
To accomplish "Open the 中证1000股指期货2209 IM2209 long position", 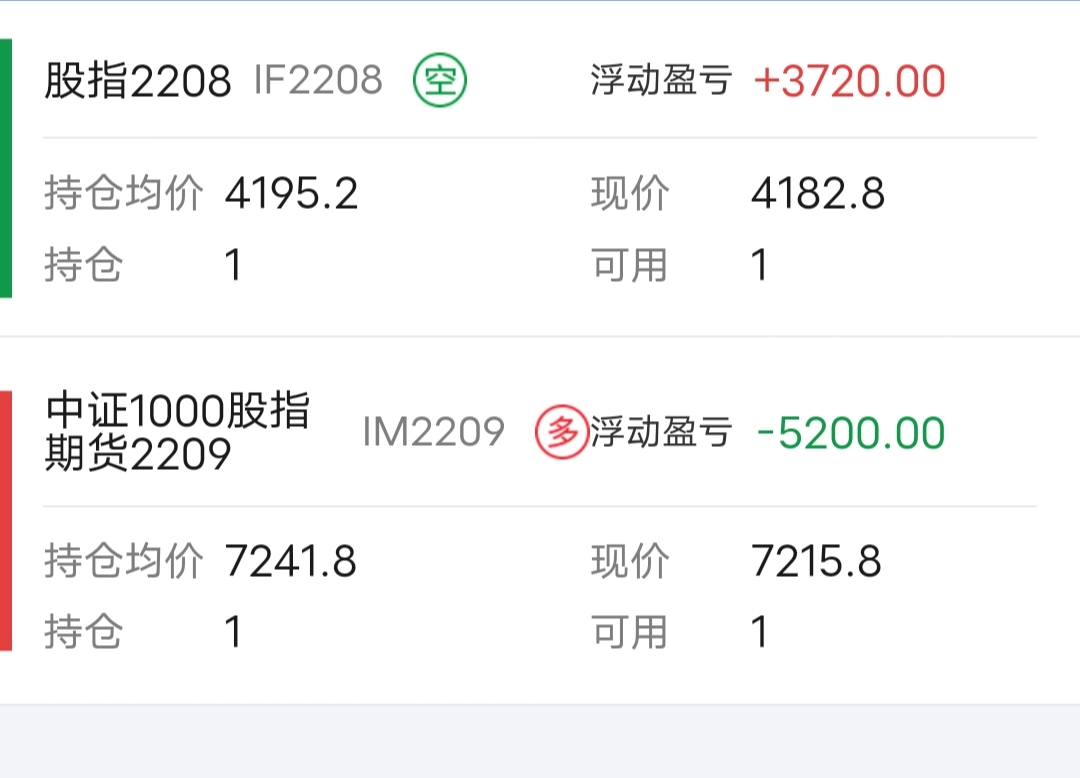I will pyautogui.click(x=540, y=521).
